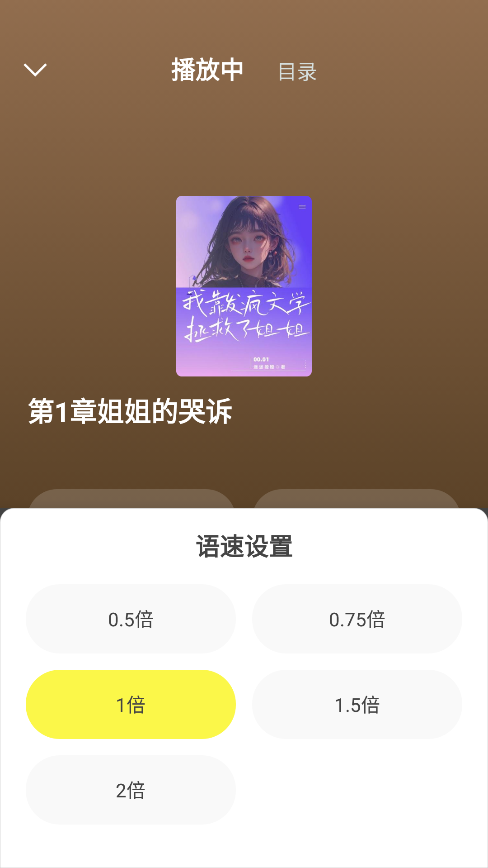Pick the 2倍 speed option
The width and height of the screenshot is (488, 868).
tap(131, 790)
